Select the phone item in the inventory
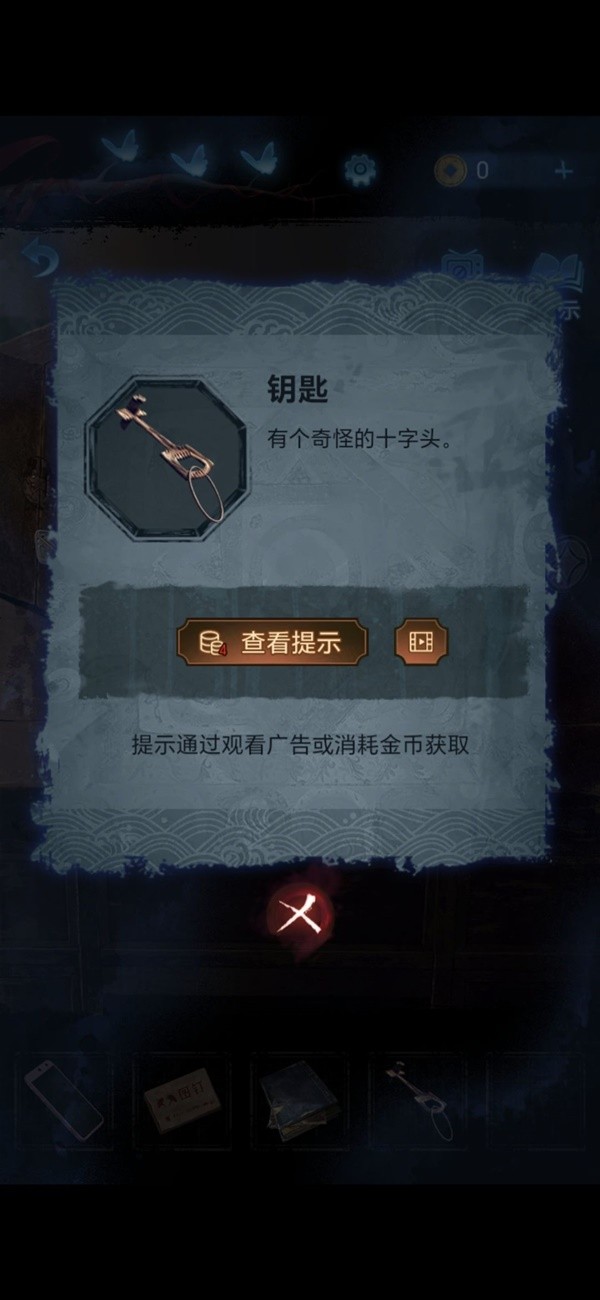The width and height of the screenshot is (600, 1300). [x=64, y=1101]
